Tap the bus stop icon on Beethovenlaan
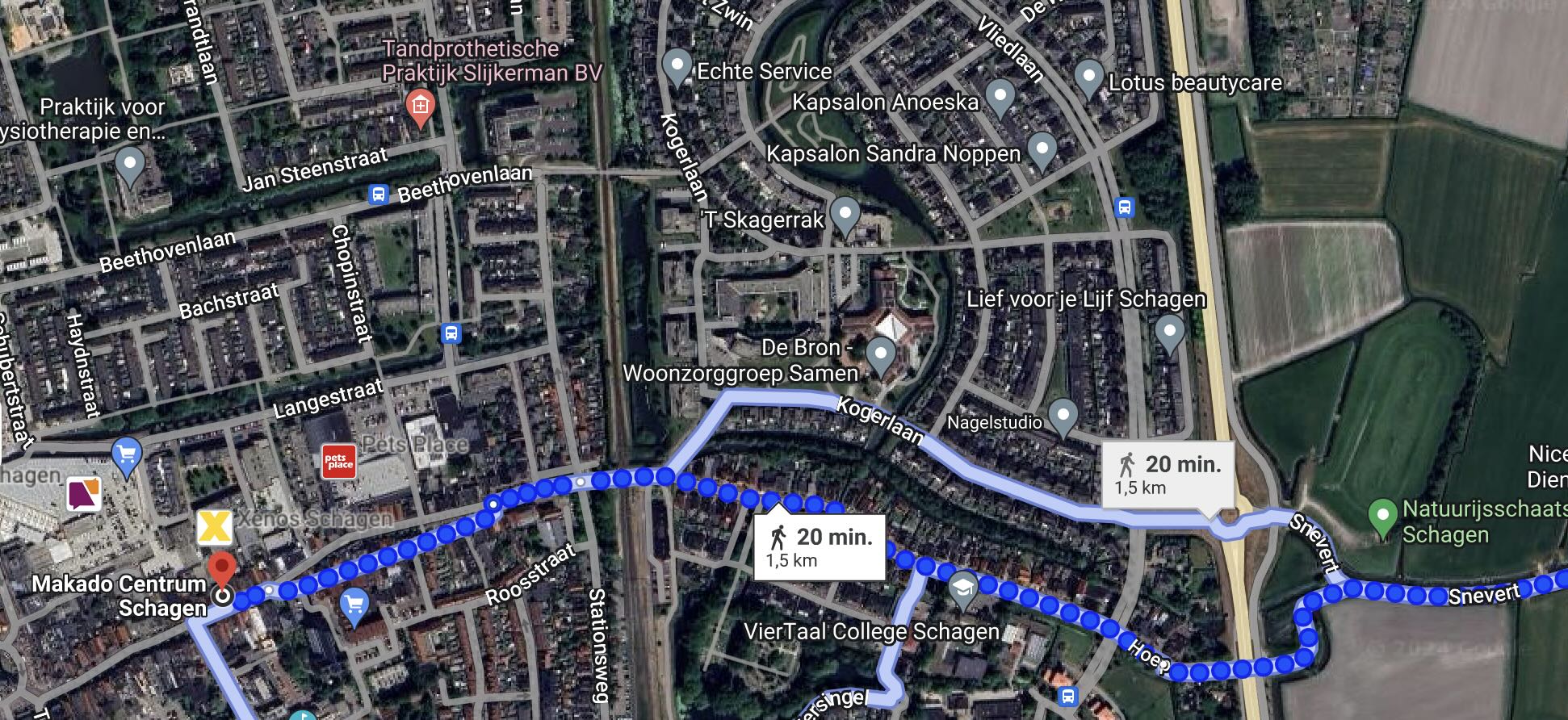Screen dimensions: 1568x720 pos(378,195)
